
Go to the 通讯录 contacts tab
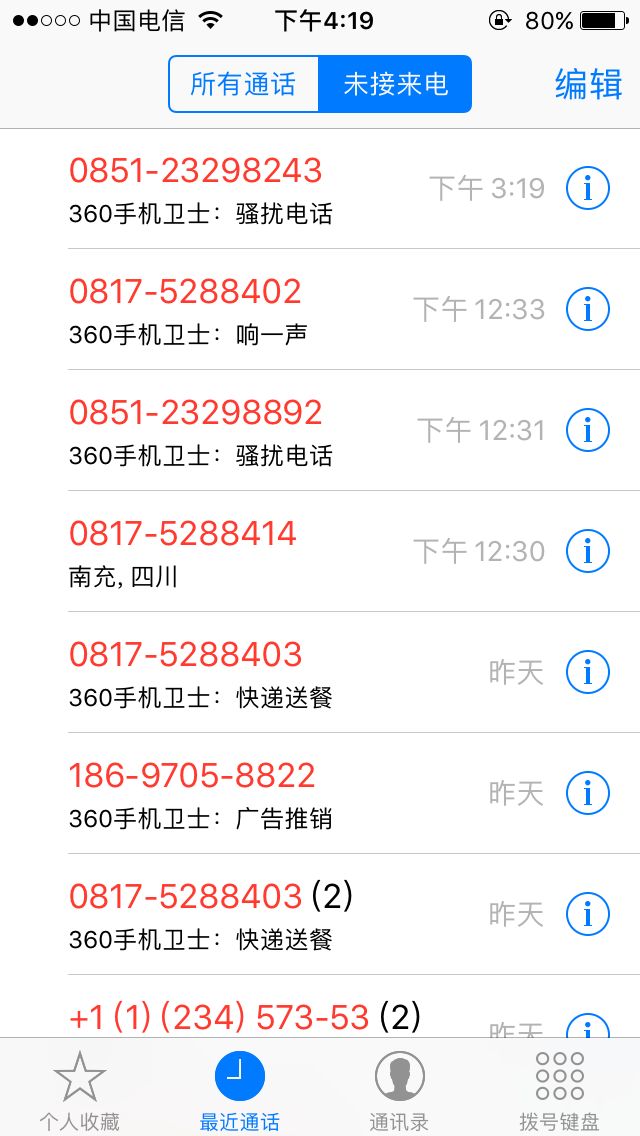399,1088
